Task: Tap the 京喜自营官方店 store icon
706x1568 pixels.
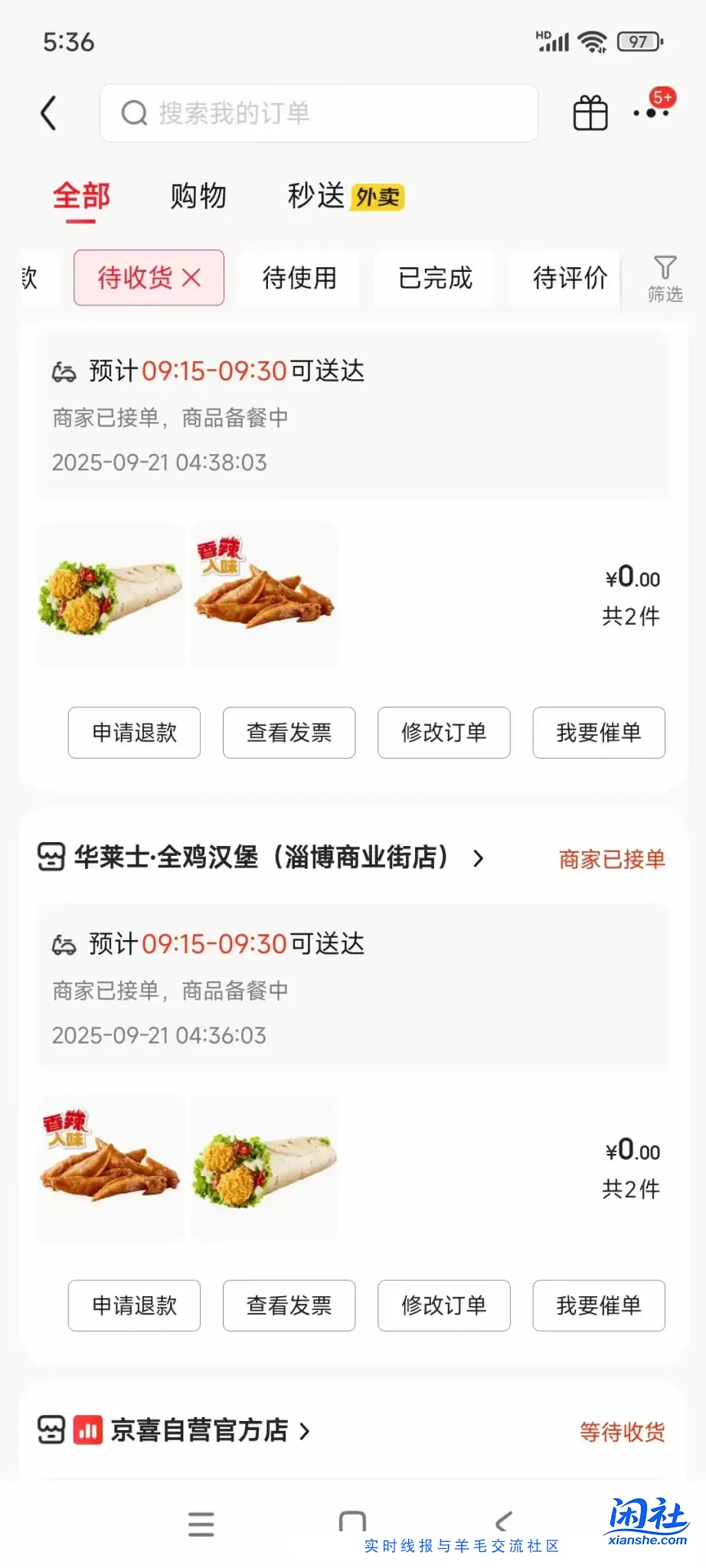Action: click(51, 1431)
